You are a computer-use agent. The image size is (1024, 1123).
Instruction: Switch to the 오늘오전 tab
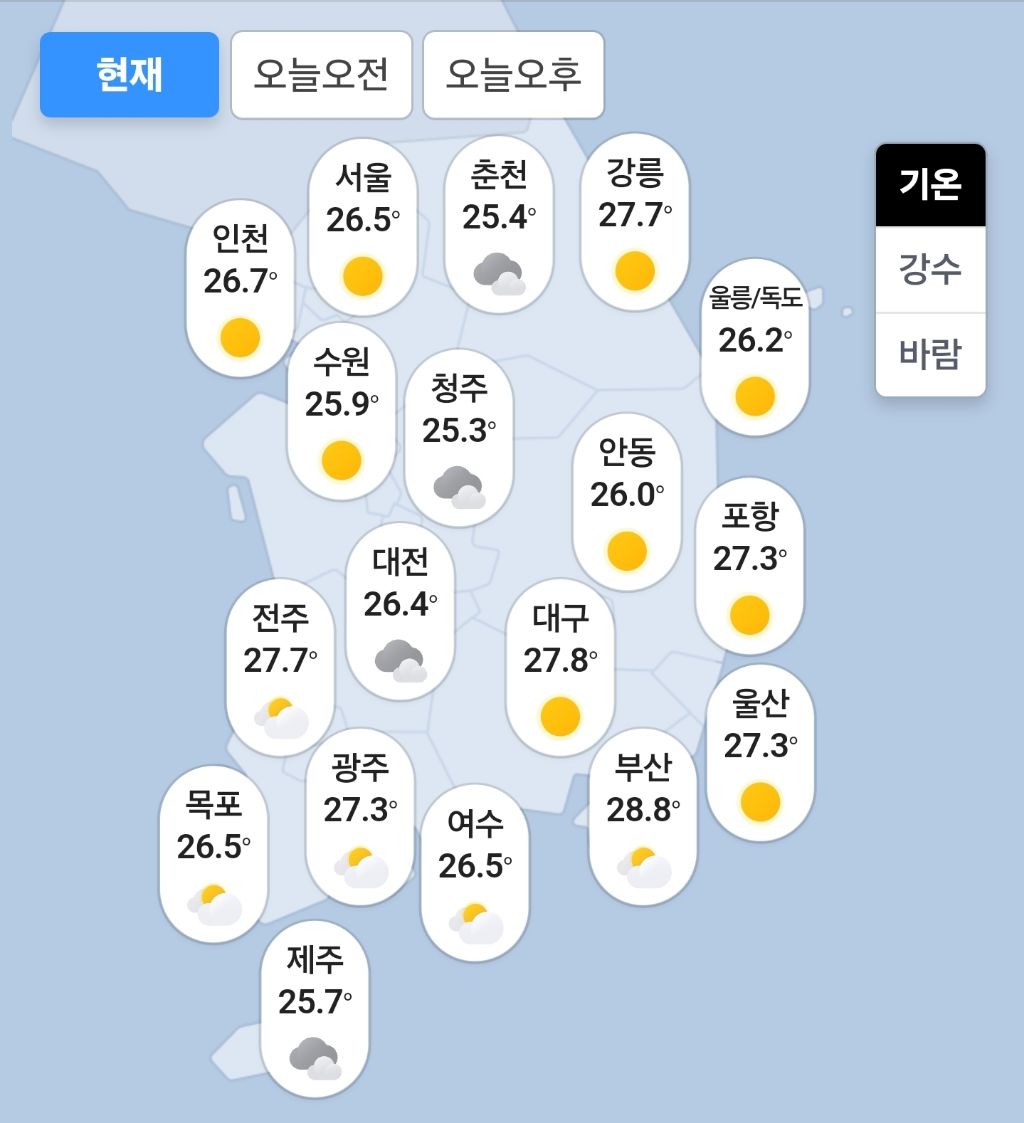pos(322,74)
